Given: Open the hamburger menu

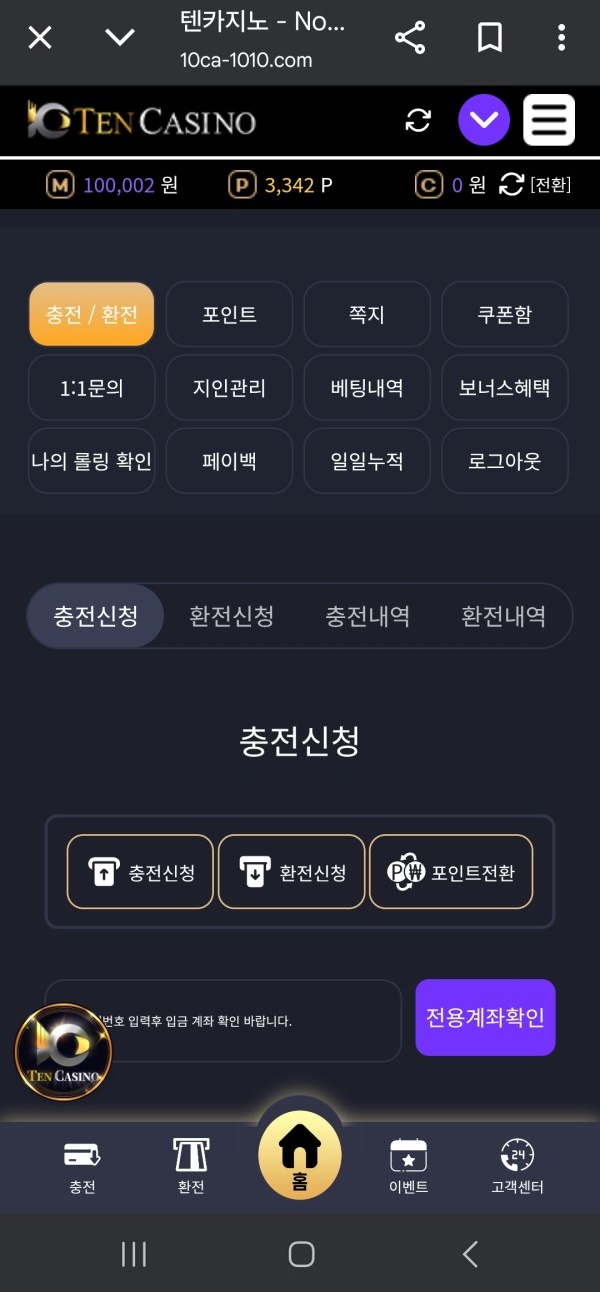Looking at the screenshot, I should 549,120.
